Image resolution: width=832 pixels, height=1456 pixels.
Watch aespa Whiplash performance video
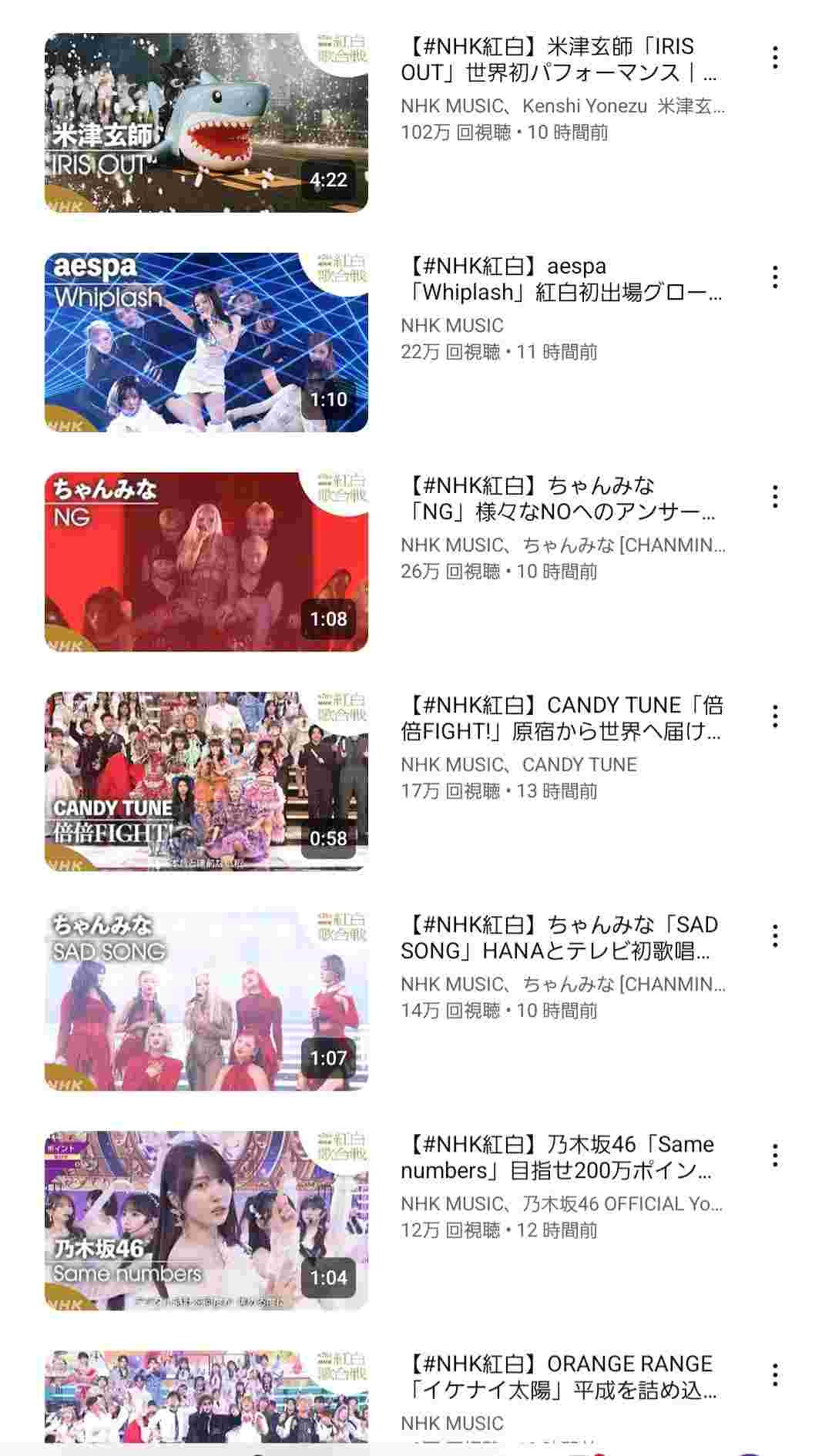point(206,342)
